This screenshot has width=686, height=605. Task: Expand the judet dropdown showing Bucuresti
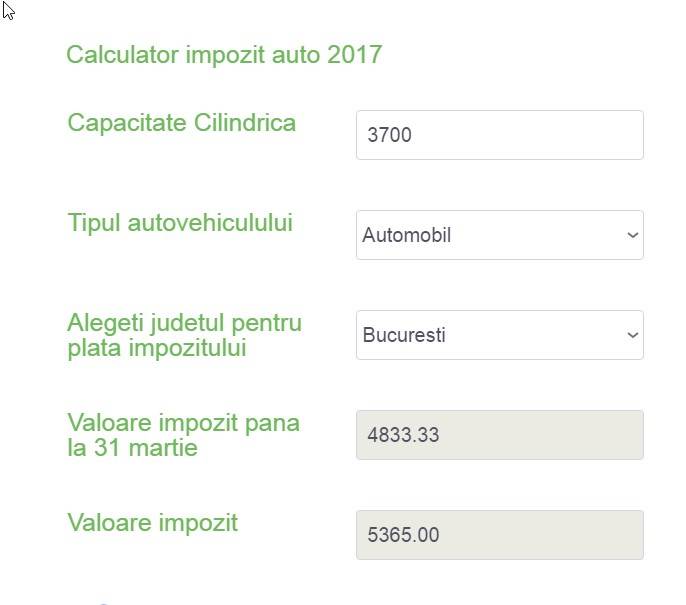pos(499,335)
